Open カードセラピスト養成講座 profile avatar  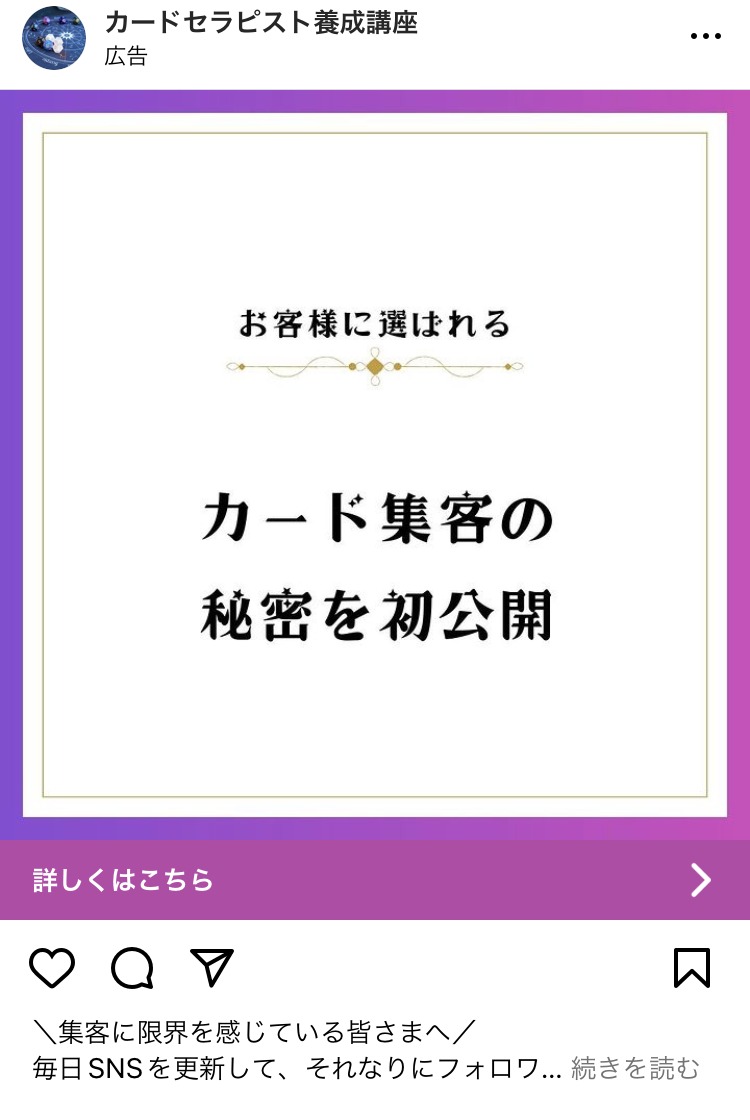coord(54,37)
